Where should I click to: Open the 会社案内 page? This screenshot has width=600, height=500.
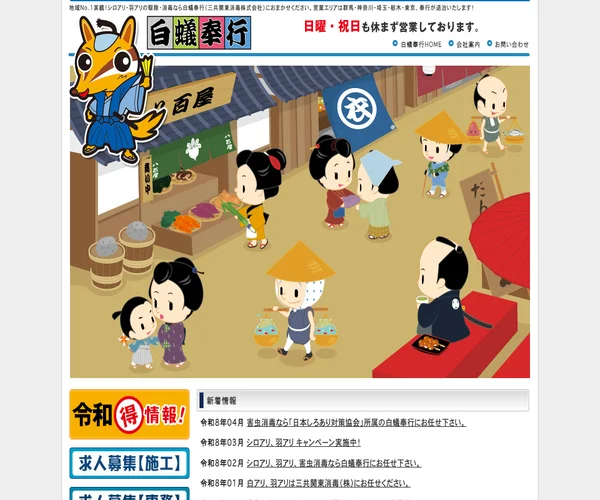coord(468,44)
